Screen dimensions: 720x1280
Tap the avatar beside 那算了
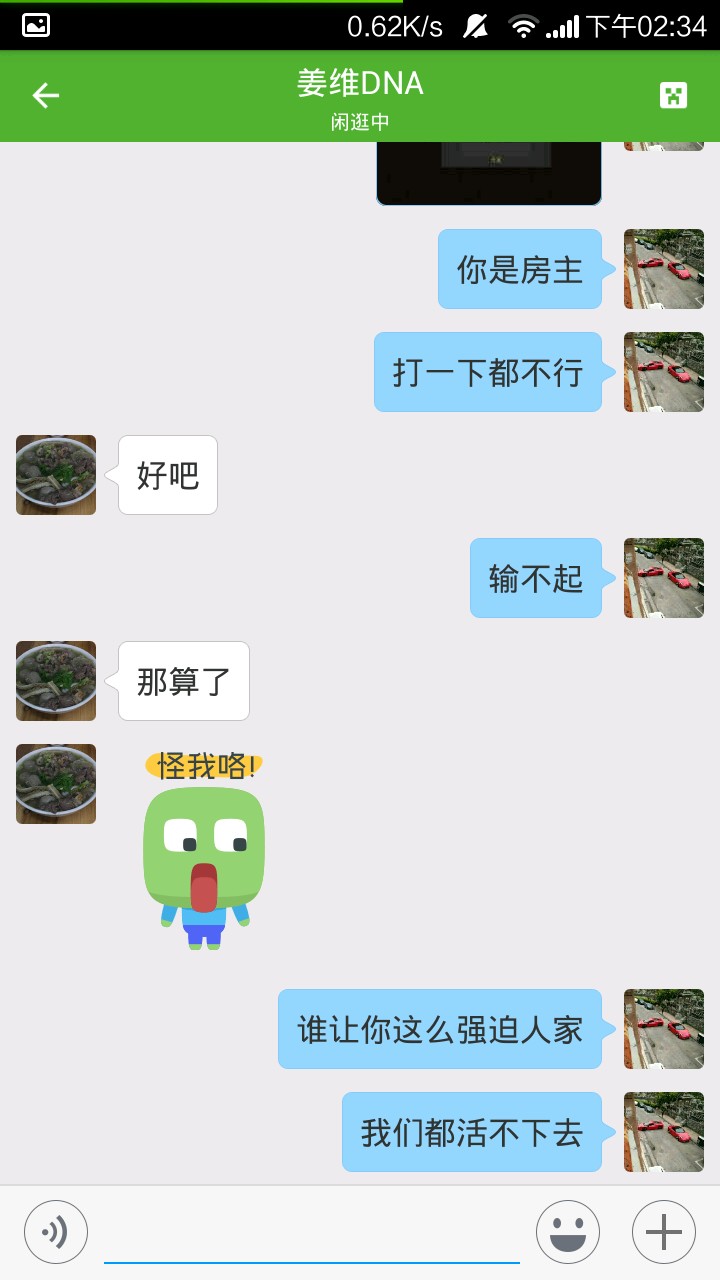(x=56, y=681)
